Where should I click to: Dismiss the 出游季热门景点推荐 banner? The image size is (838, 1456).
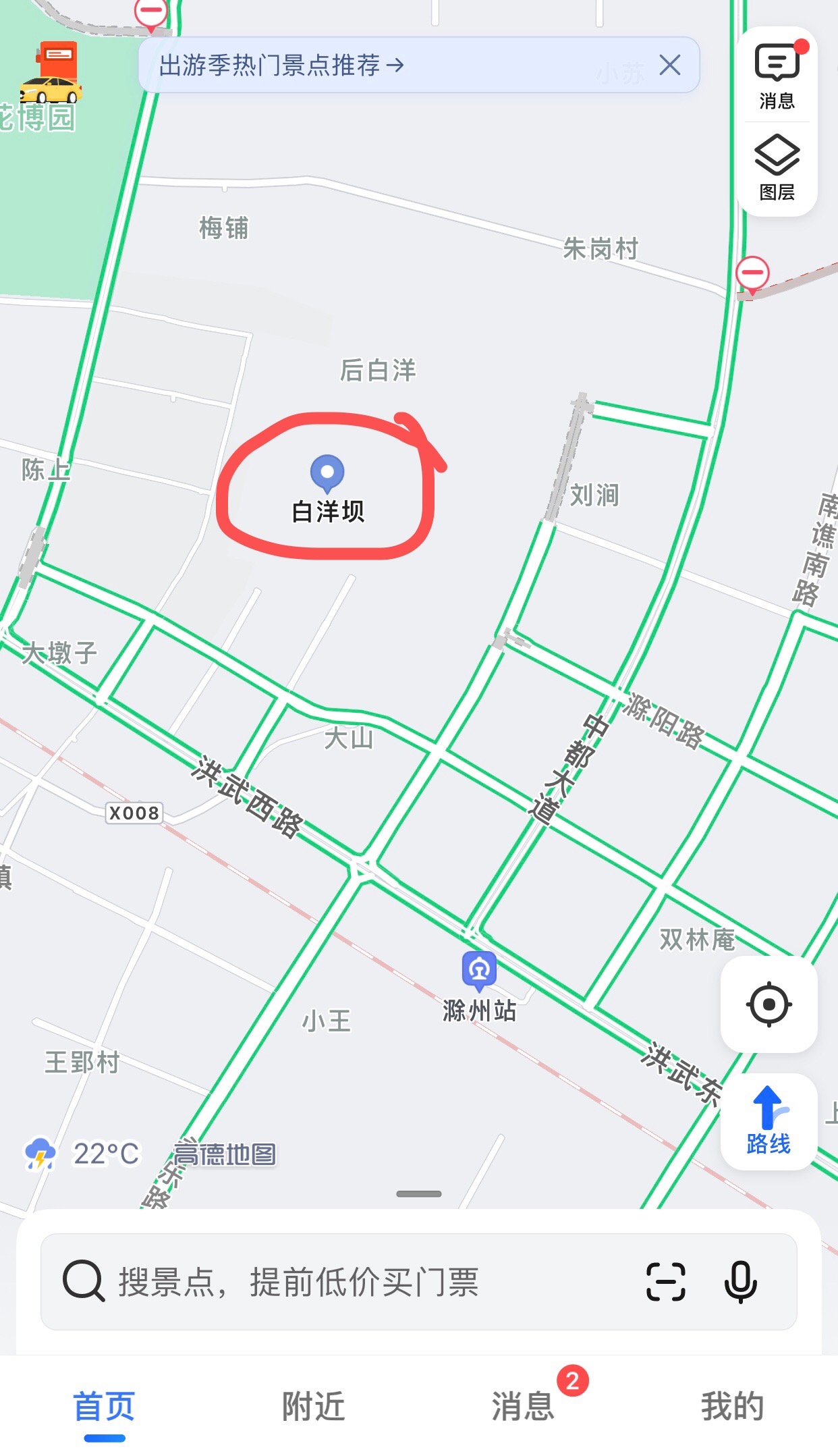[669, 65]
